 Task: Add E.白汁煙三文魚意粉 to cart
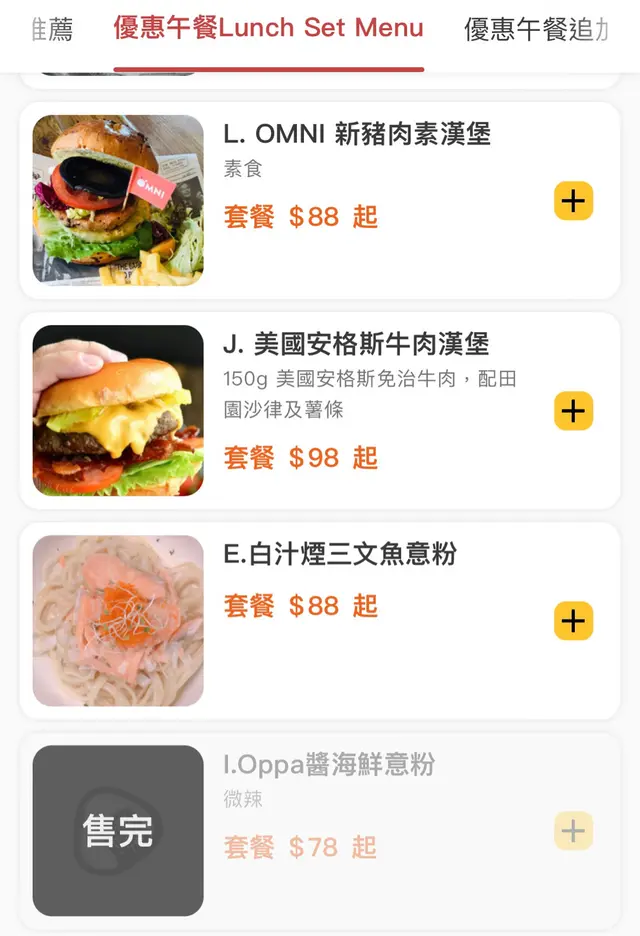pos(573,621)
